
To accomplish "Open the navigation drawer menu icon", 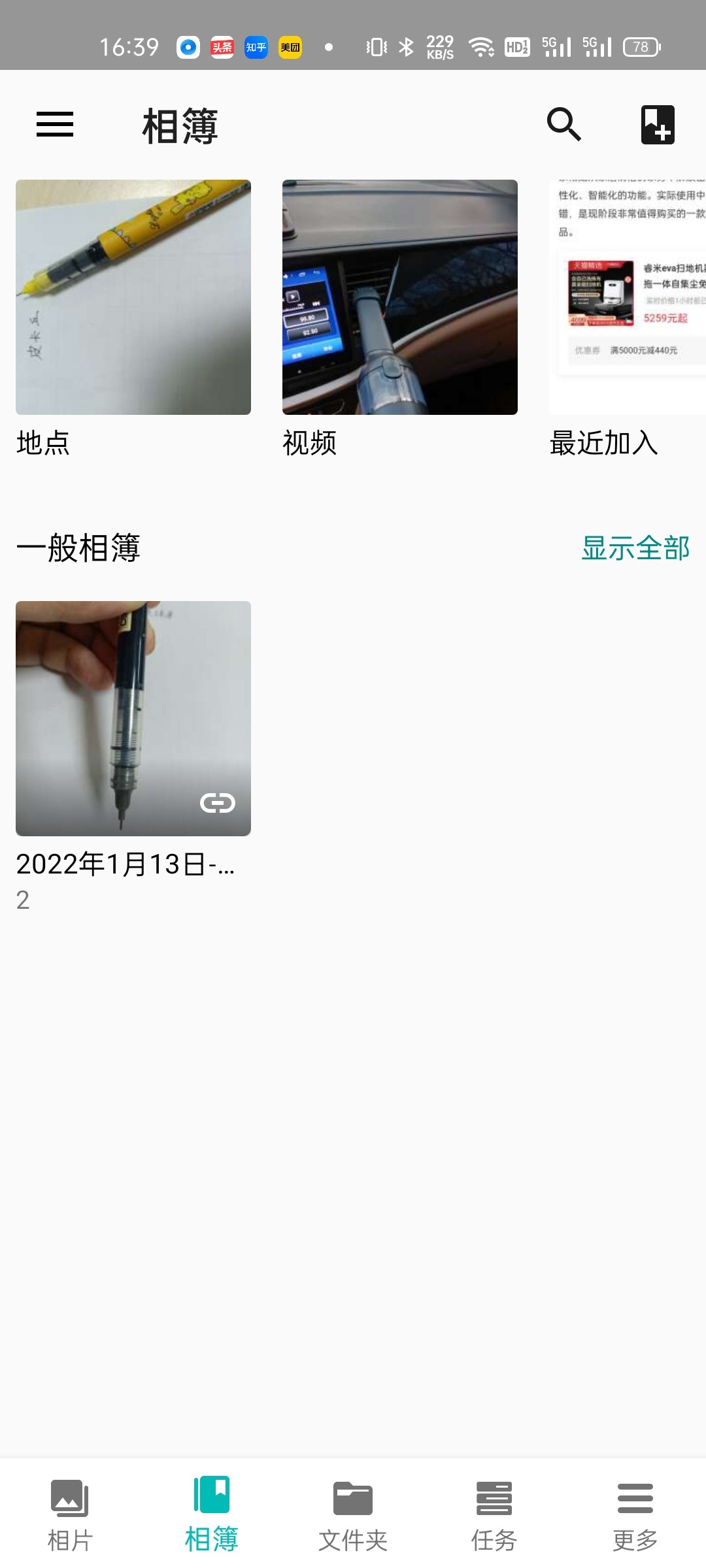I will coord(54,125).
